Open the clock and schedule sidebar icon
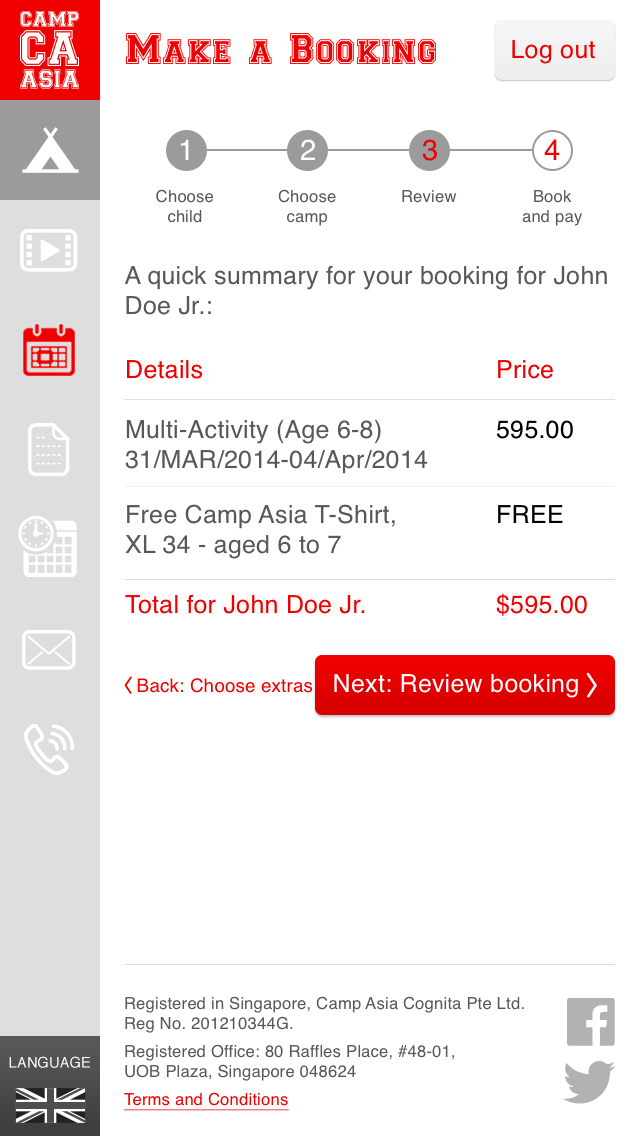This screenshot has height=1136, width=640. point(48,547)
